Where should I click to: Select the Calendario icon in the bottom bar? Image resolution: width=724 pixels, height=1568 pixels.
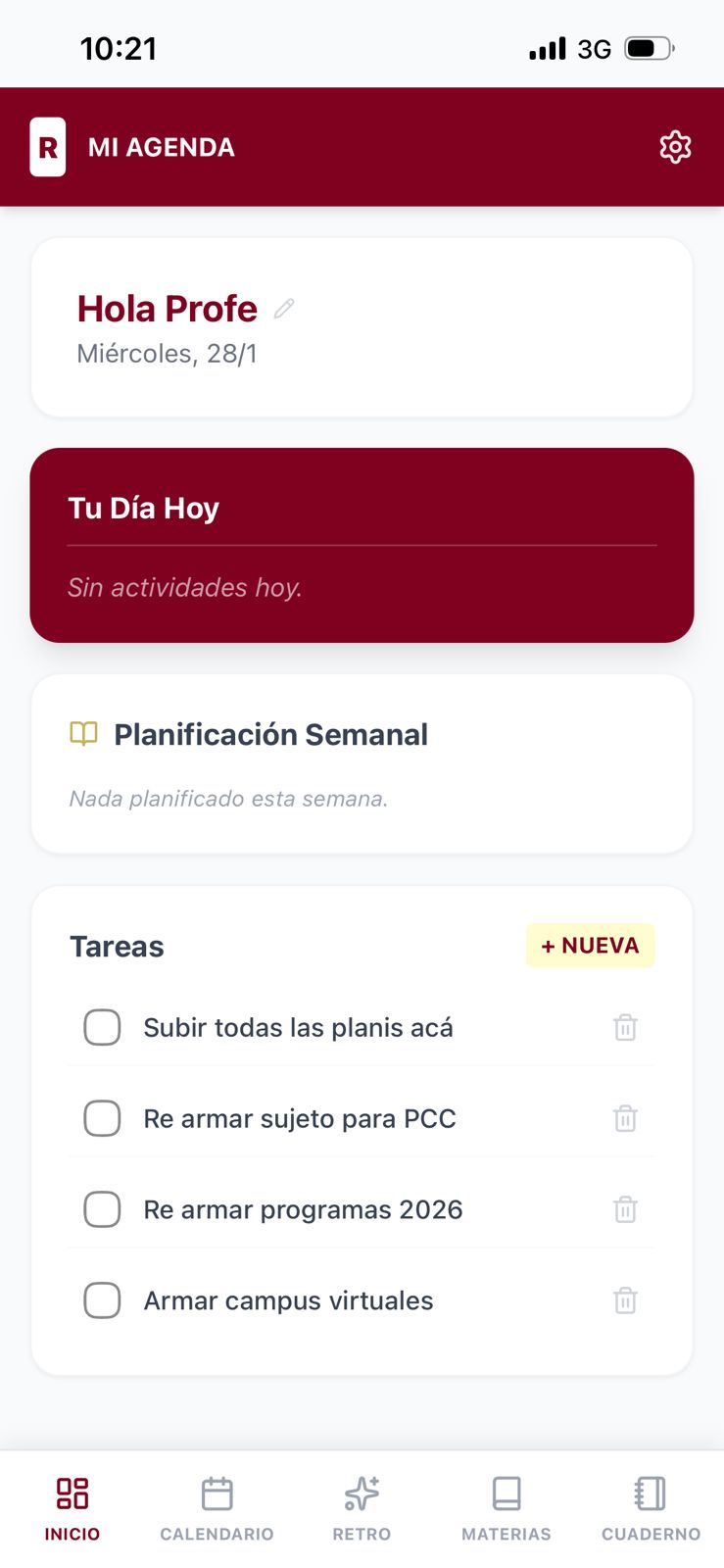coord(217,1494)
